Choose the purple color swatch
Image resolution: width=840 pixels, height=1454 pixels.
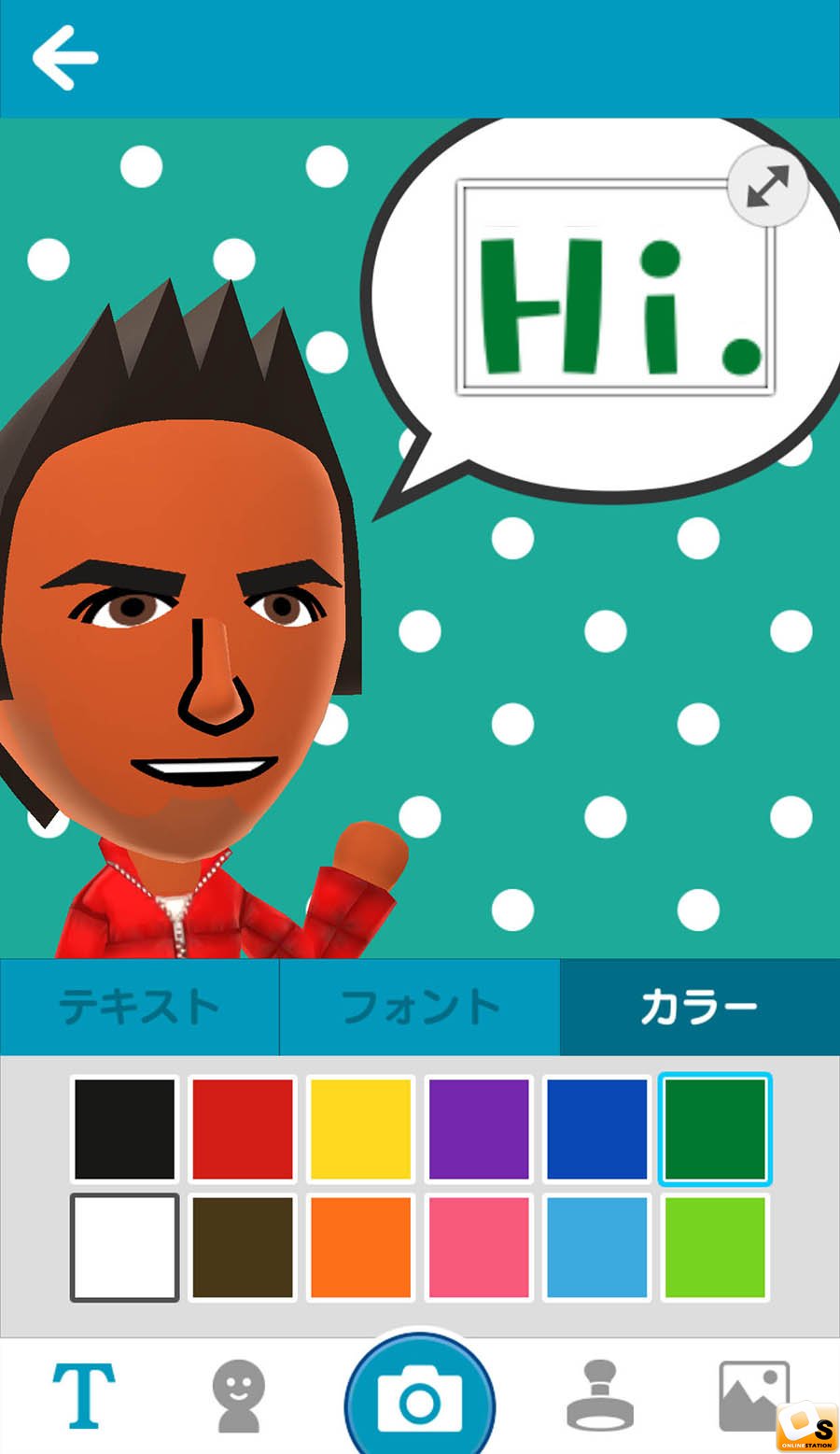click(479, 1129)
